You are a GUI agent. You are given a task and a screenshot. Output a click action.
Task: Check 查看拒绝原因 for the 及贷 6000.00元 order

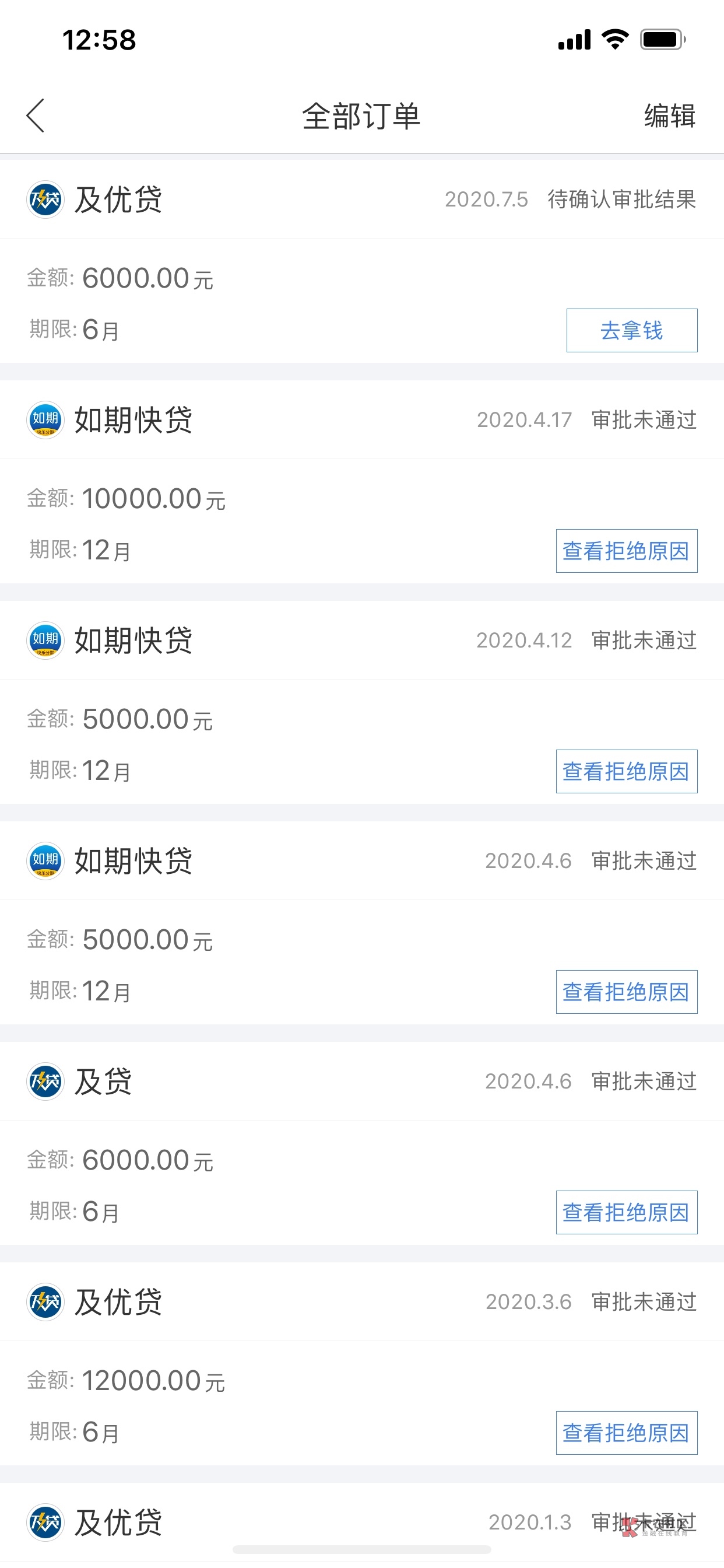coord(626,1212)
